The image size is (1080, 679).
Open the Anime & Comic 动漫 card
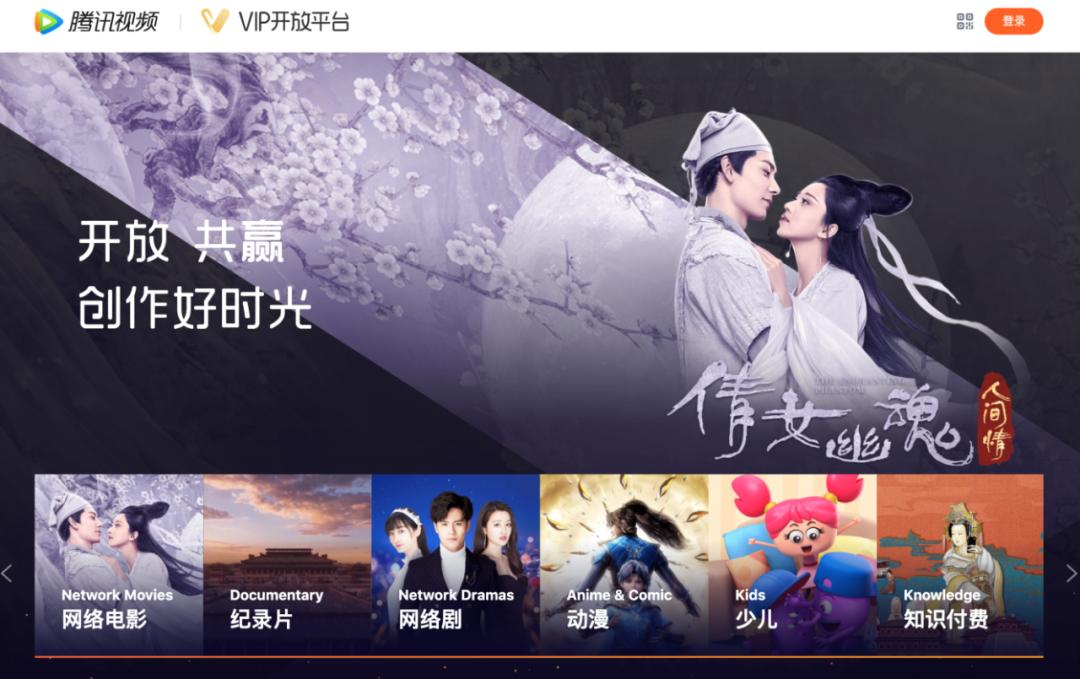tap(624, 565)
